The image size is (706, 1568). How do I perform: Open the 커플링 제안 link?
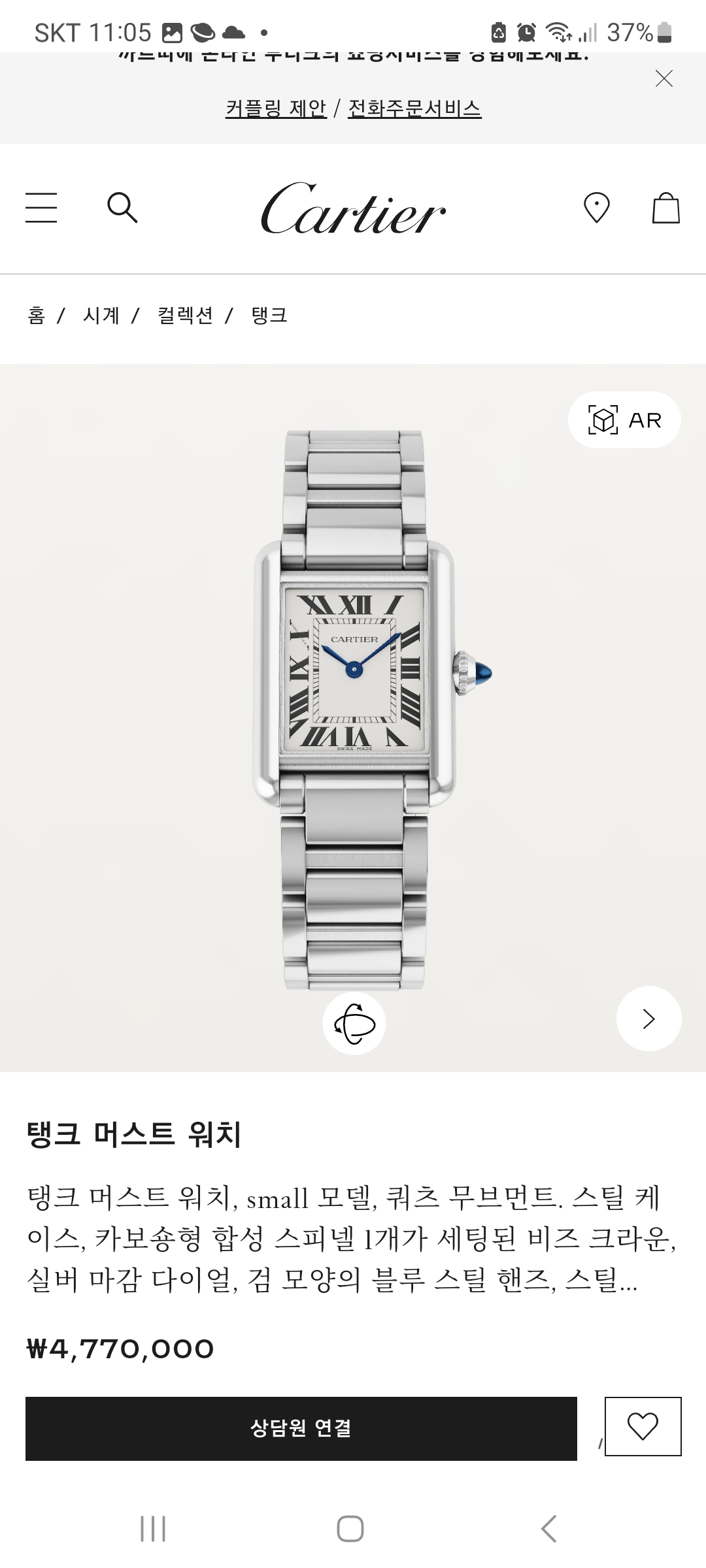(276, 108)
